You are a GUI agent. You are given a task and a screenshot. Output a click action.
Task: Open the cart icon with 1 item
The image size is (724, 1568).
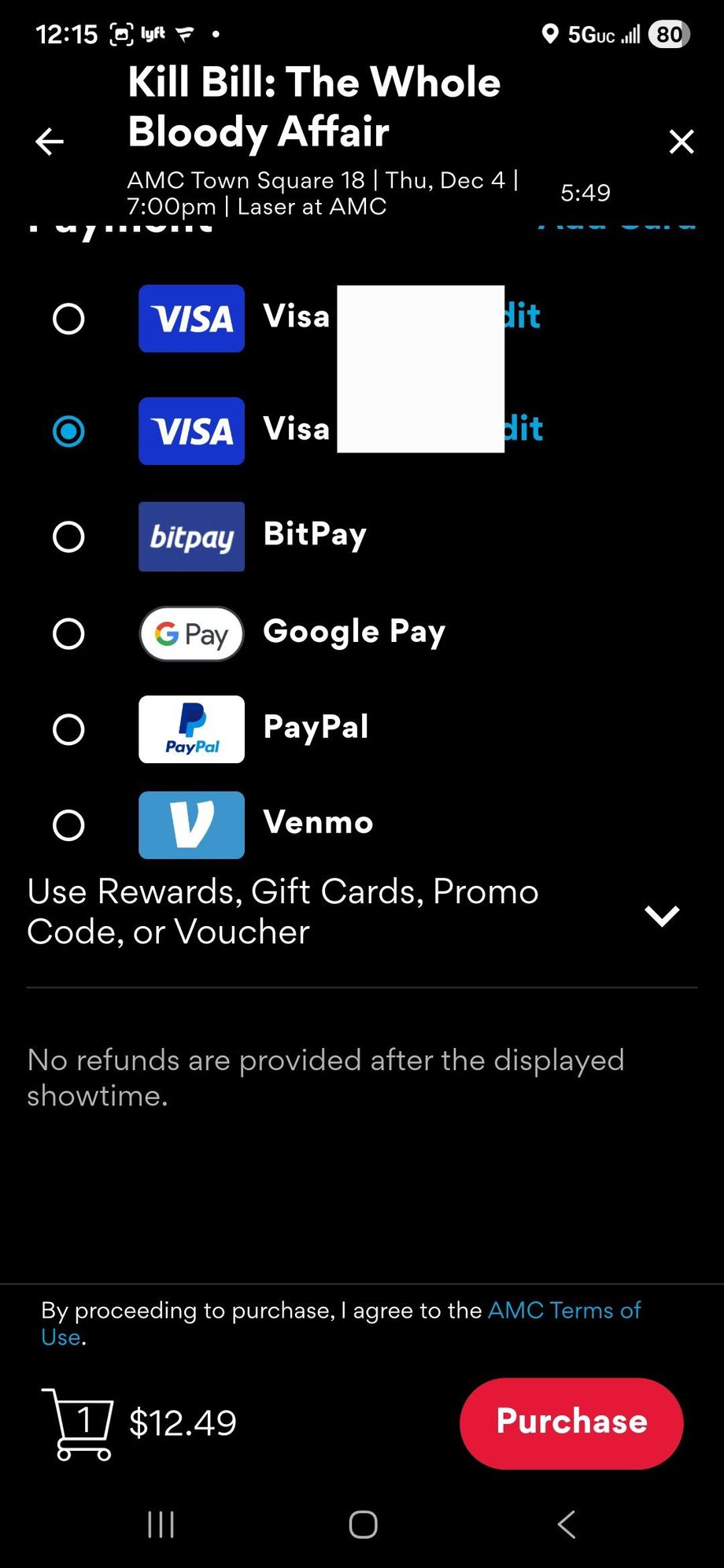pos(79,1424)
